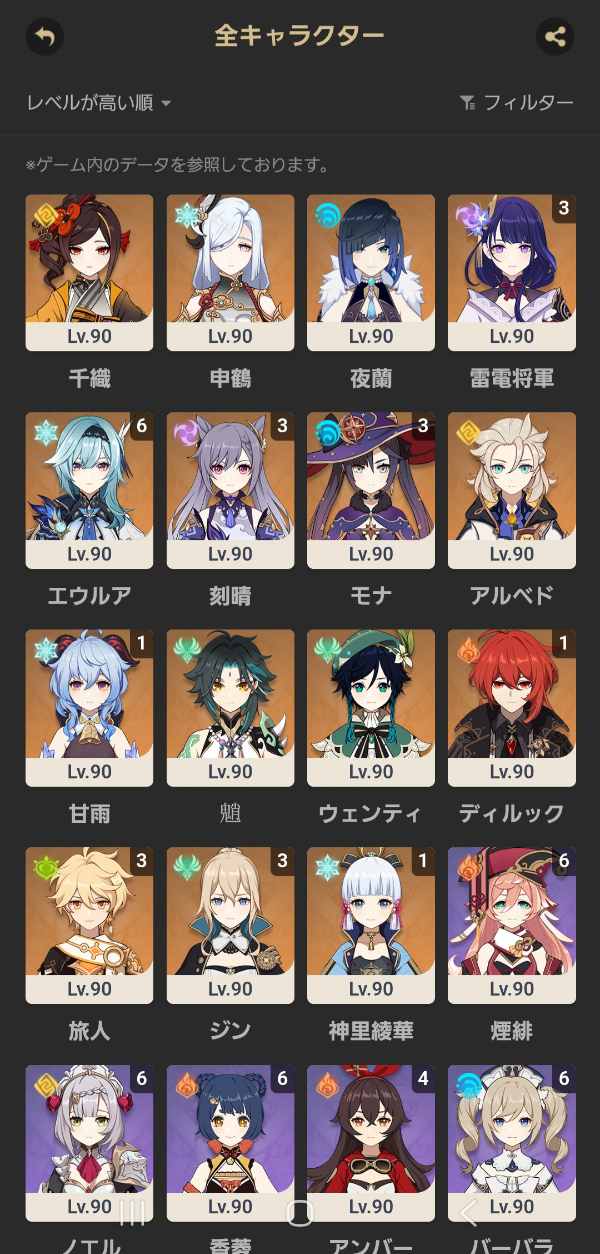Open 千織's character card

pyautogui.click(x=89, y=272)
